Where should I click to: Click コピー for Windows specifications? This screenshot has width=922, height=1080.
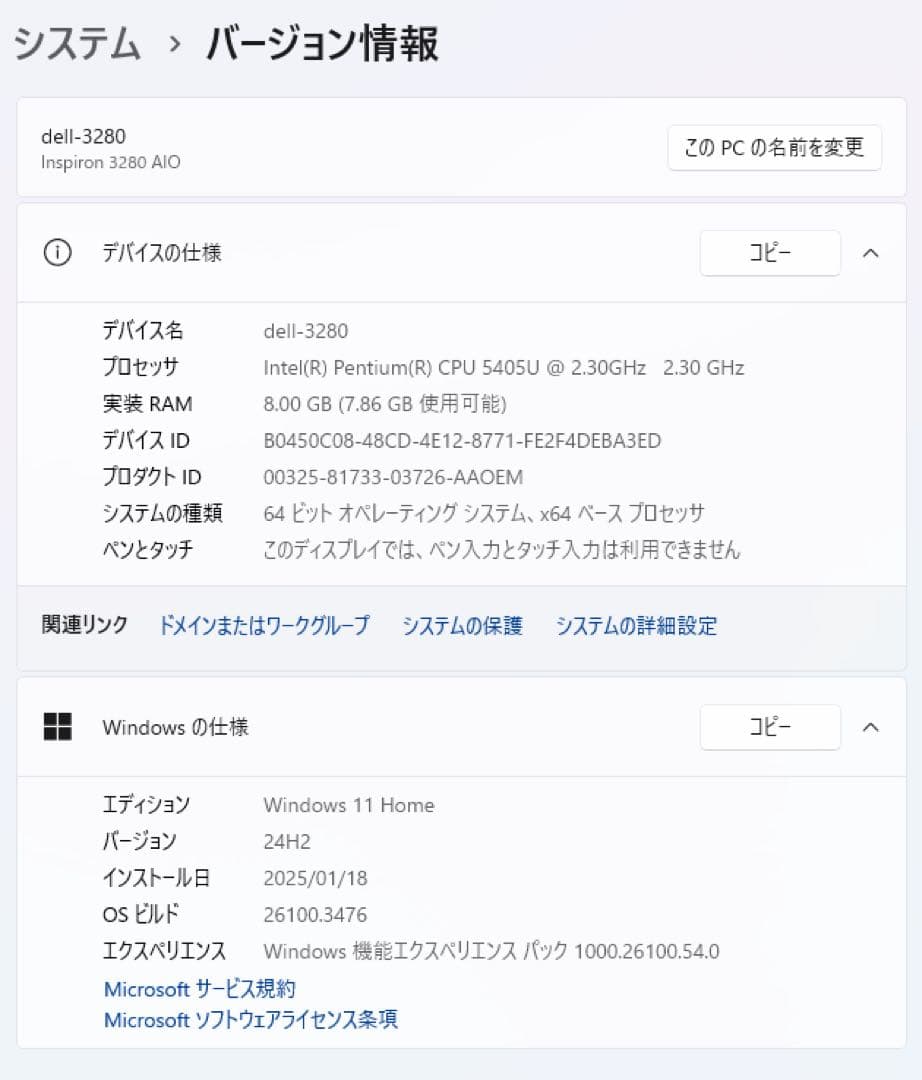click(x=770, y=727)
